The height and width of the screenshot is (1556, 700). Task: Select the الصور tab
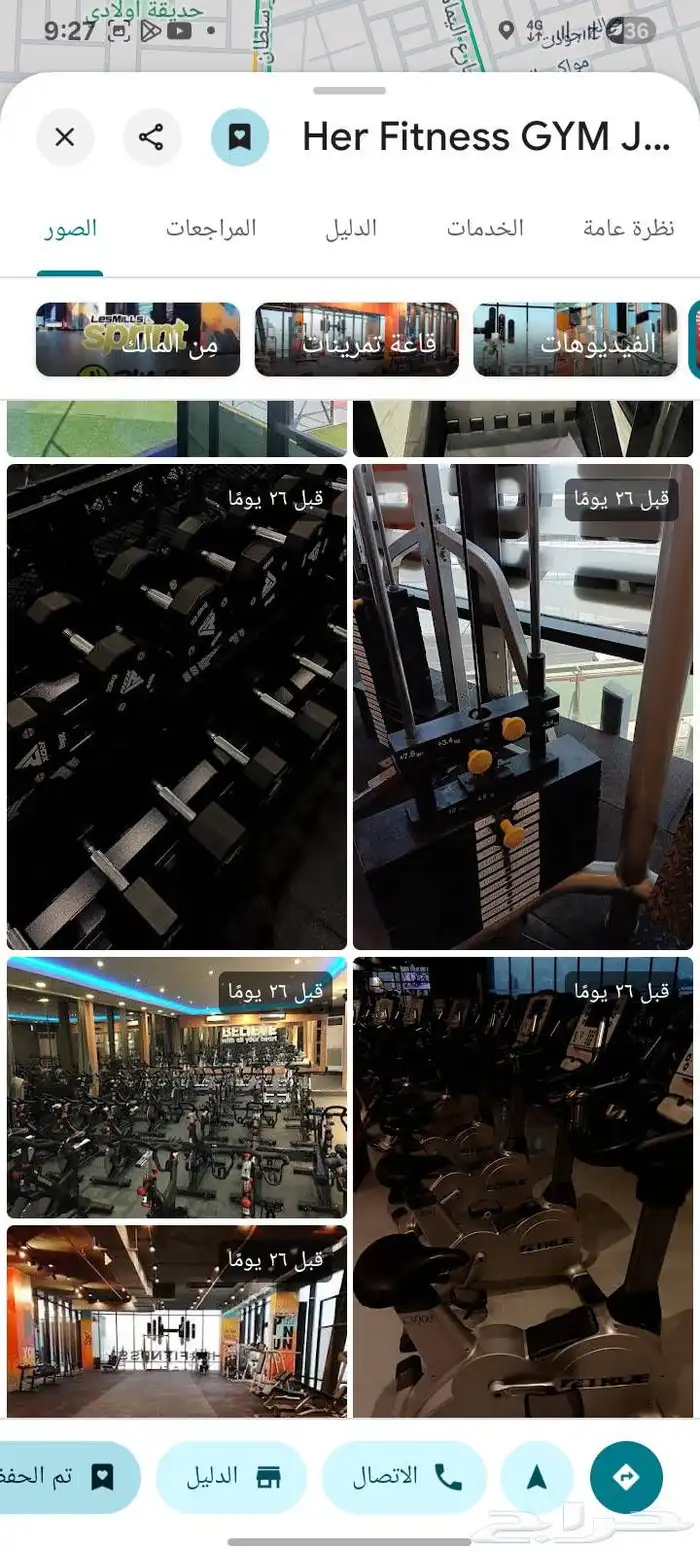click(x=70, y=228)
